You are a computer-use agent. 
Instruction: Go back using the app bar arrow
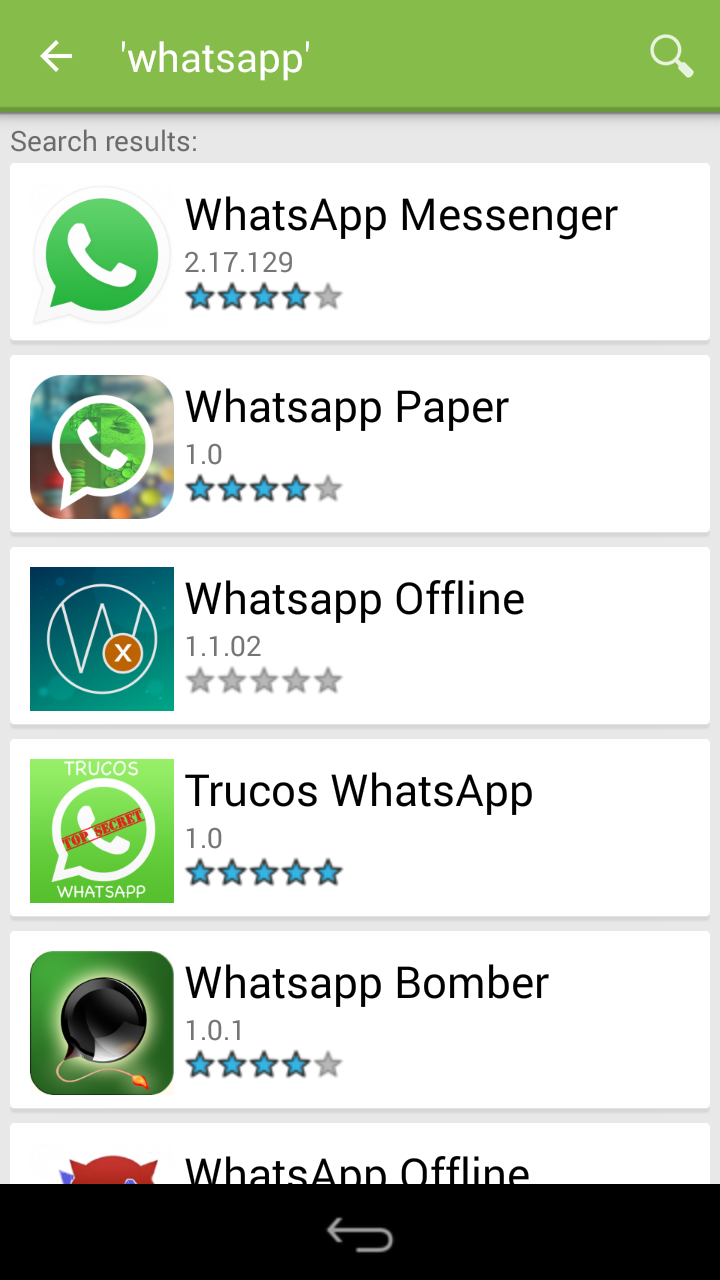(x=56, y=56)
